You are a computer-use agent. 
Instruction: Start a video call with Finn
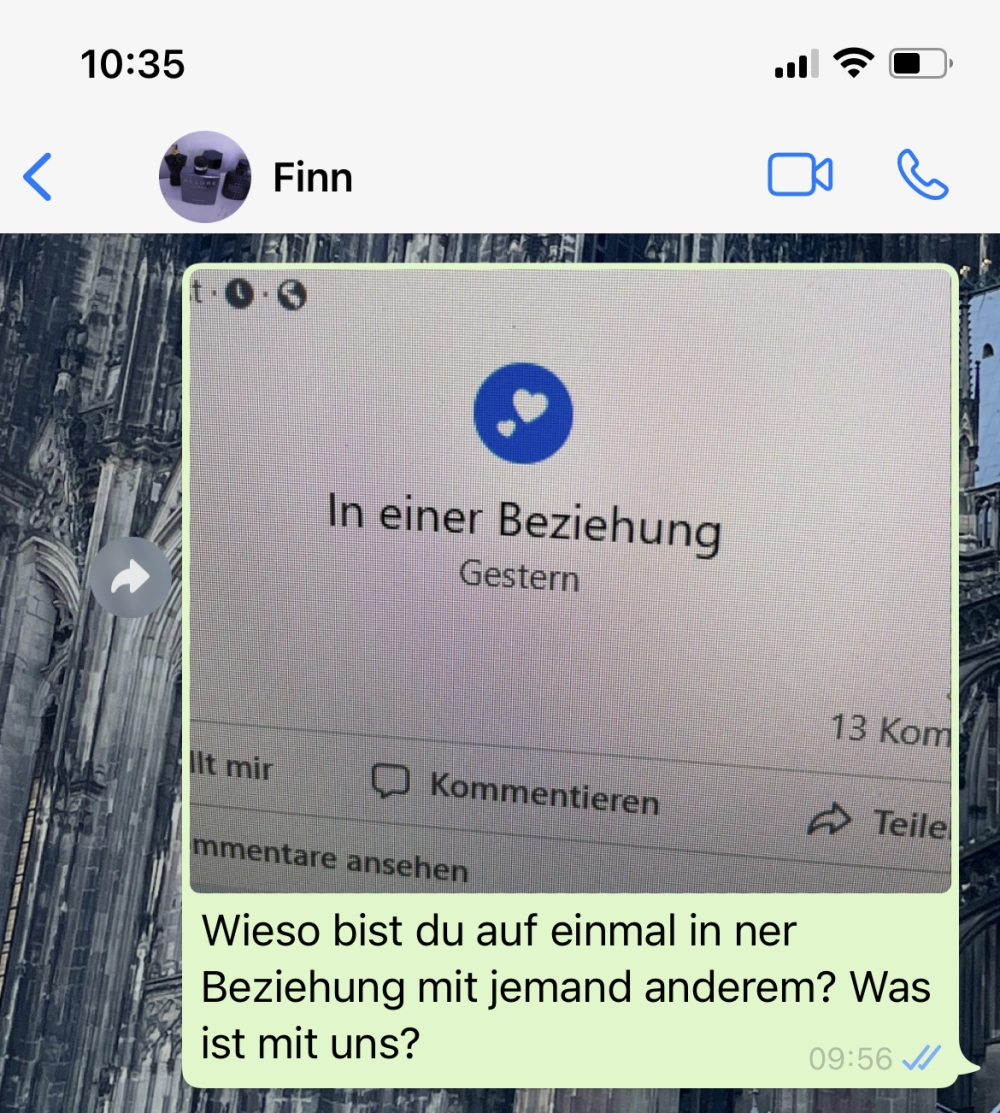pos(800,176)
